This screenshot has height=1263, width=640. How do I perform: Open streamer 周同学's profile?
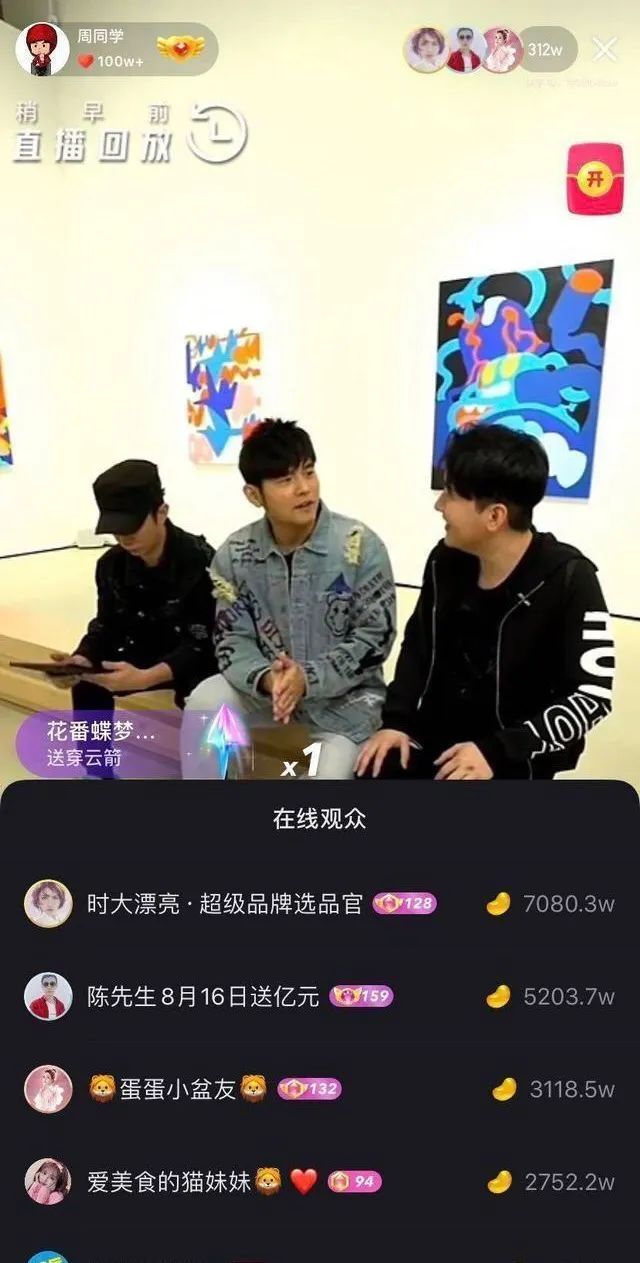point(43,49)
